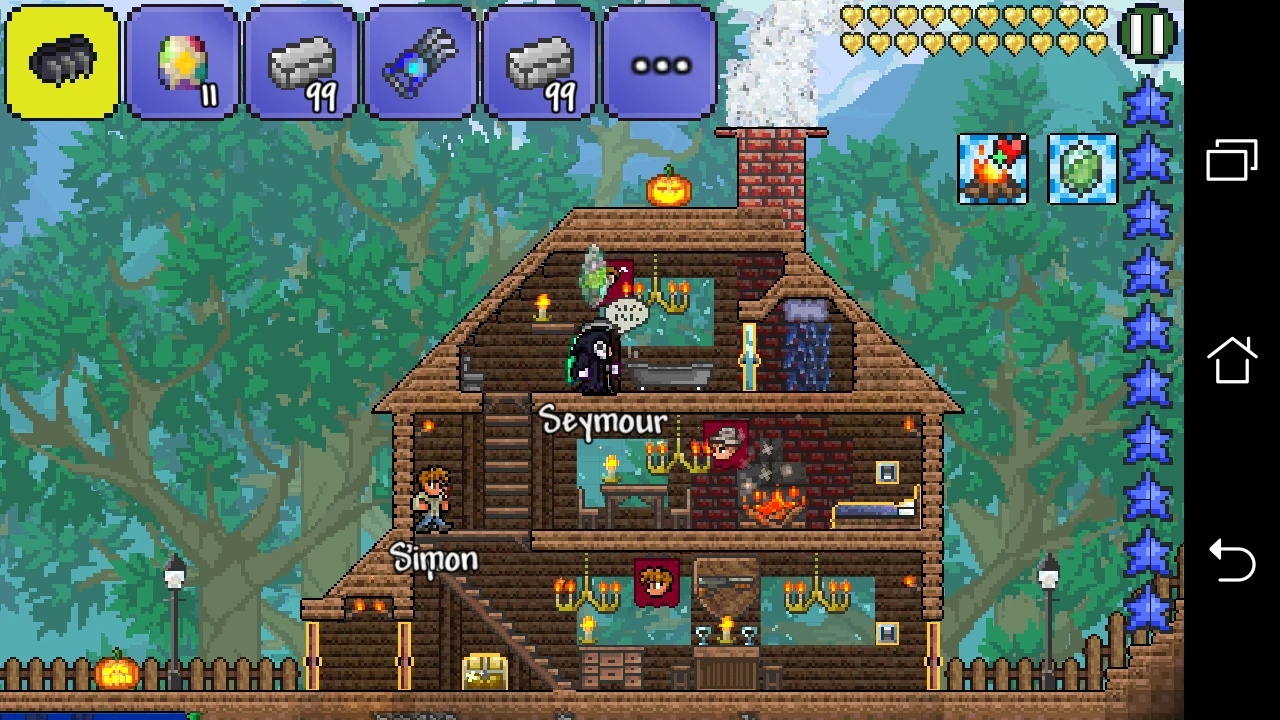Go back with the system back button
The width and height of the screenshot is (1280, 720).
(x=1231, y=559)
